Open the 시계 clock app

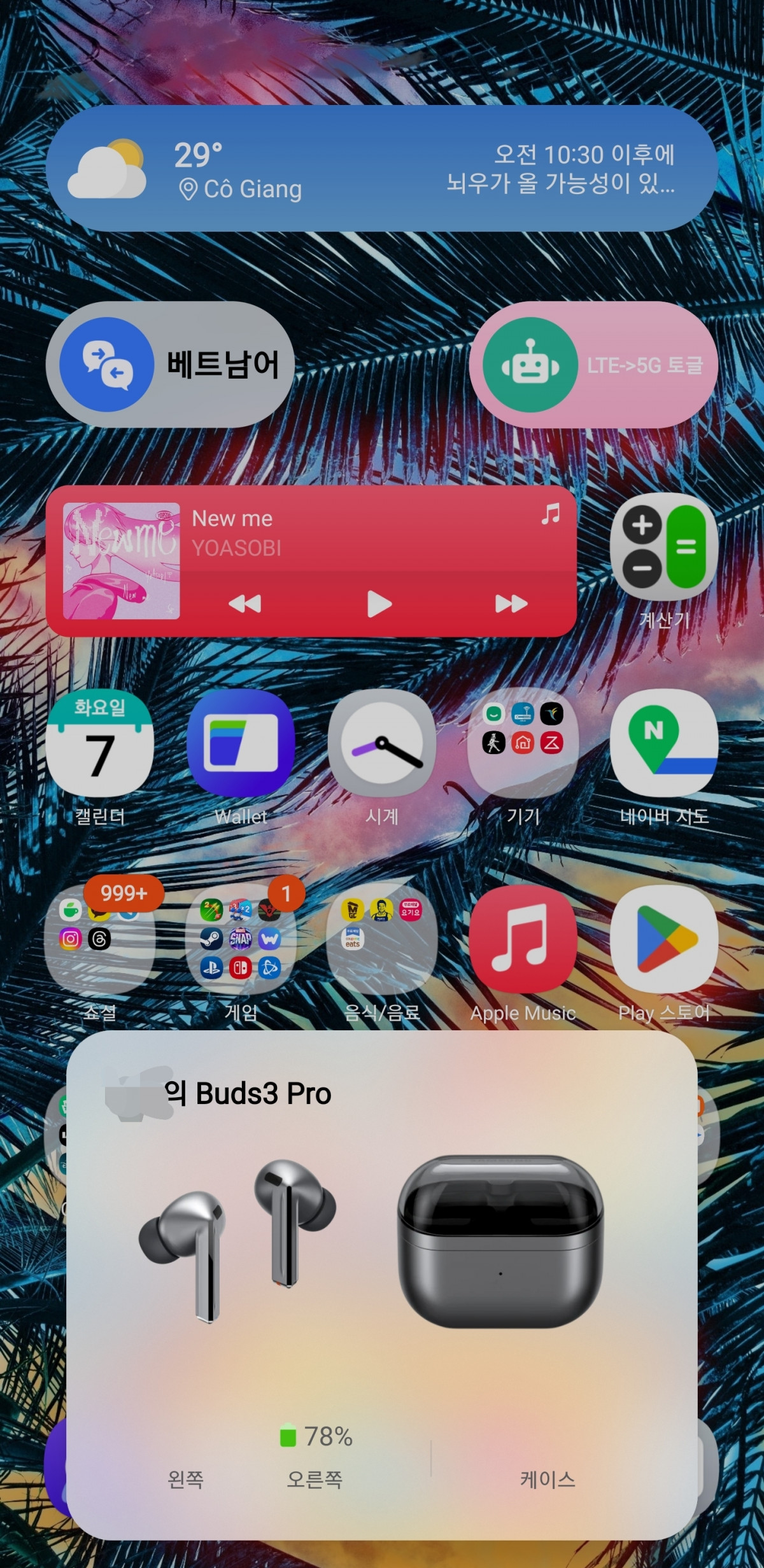pos(382,743)
